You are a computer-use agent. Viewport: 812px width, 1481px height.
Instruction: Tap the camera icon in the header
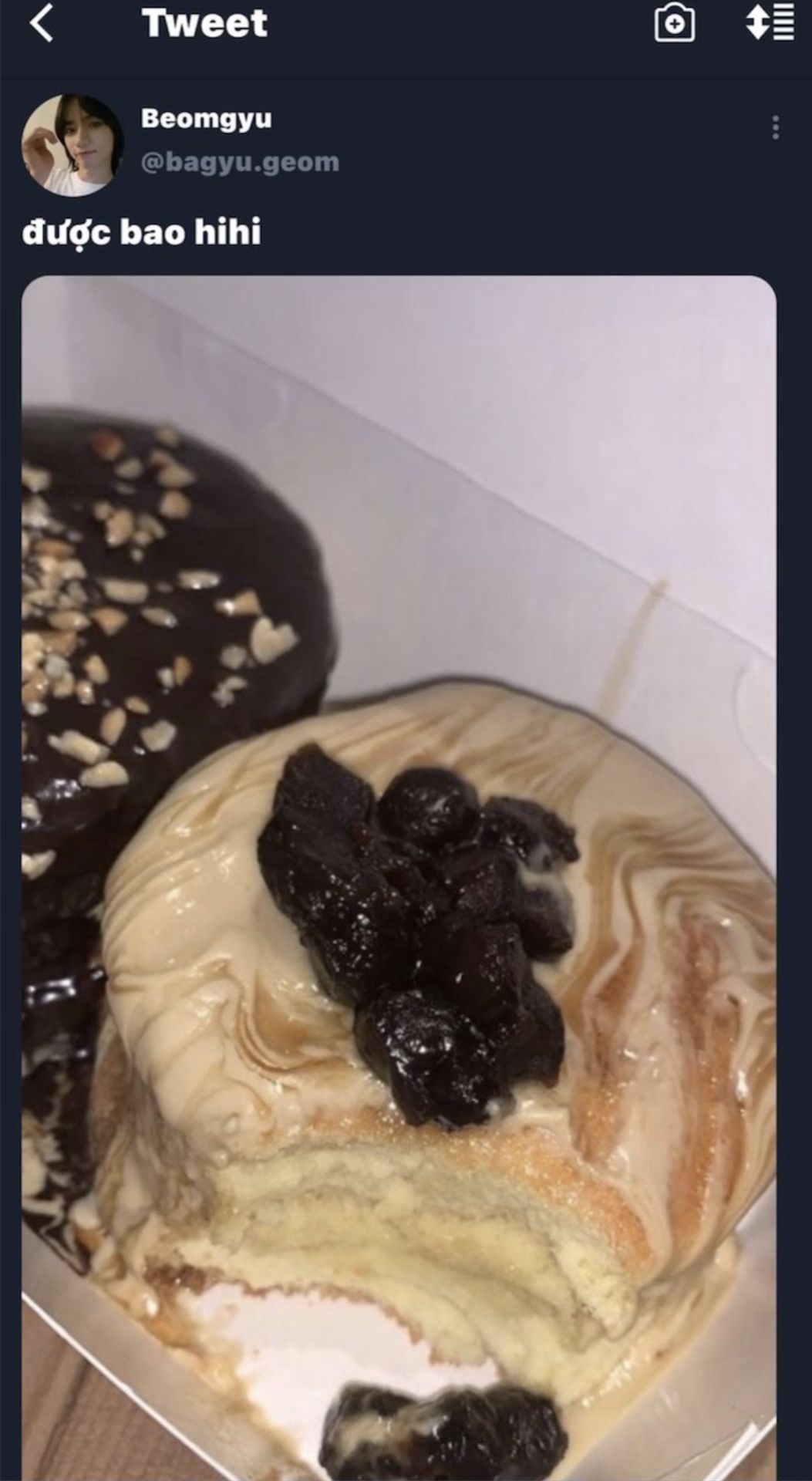(x=674, y=23)
